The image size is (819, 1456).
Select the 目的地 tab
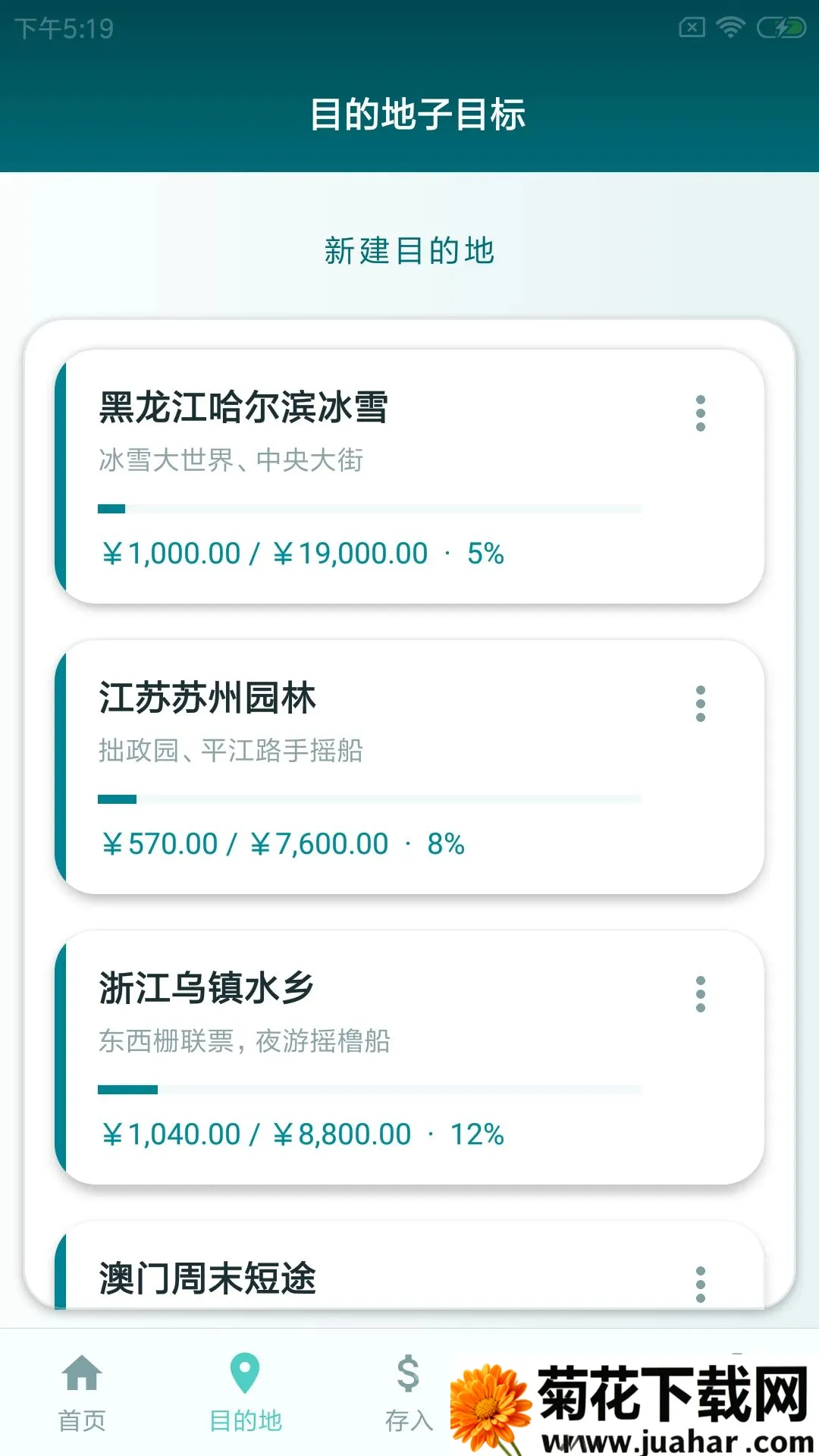(x=245, y=1393)
